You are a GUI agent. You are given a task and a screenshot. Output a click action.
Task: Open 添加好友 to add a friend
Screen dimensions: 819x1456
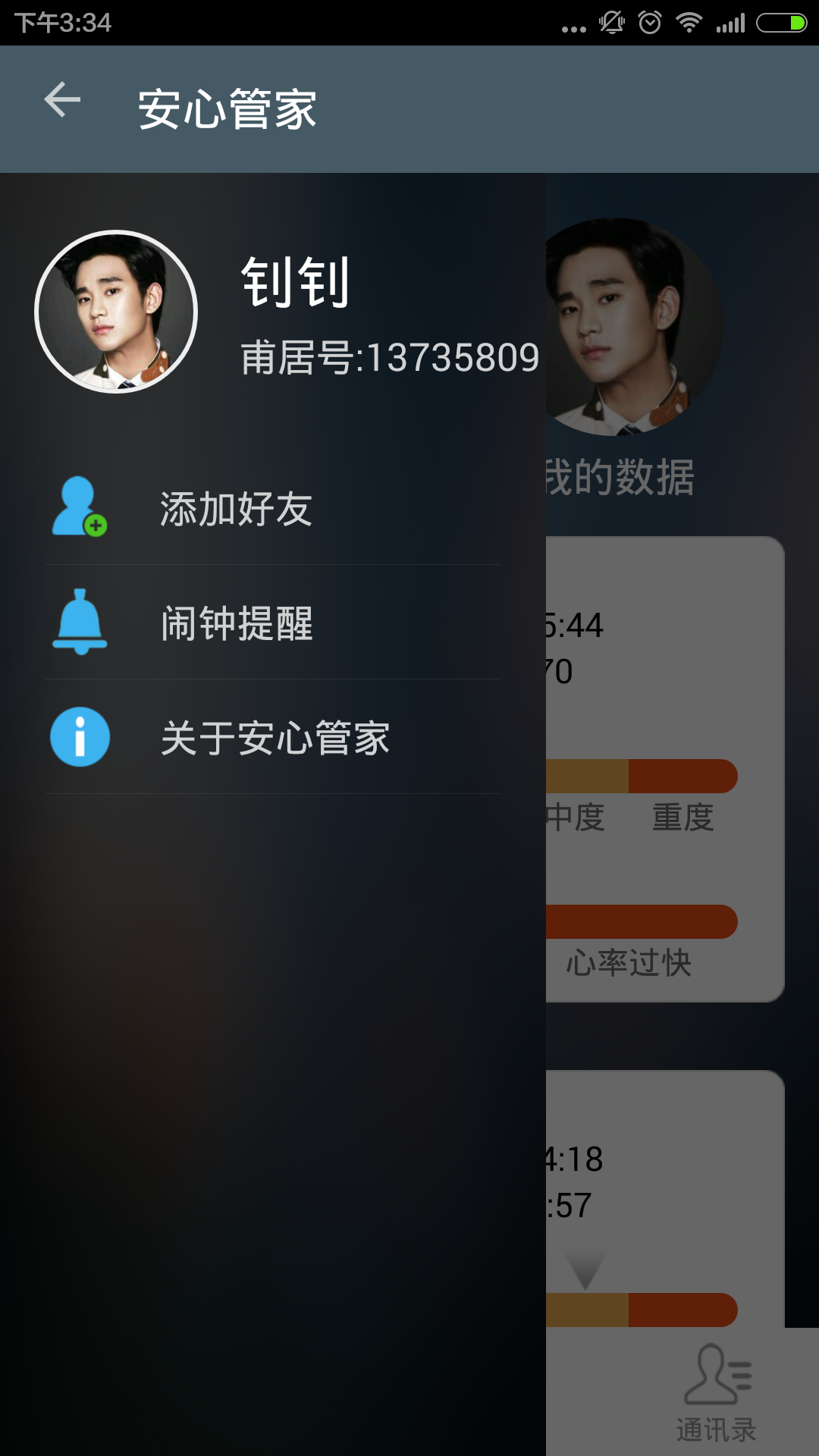point(235,508)
